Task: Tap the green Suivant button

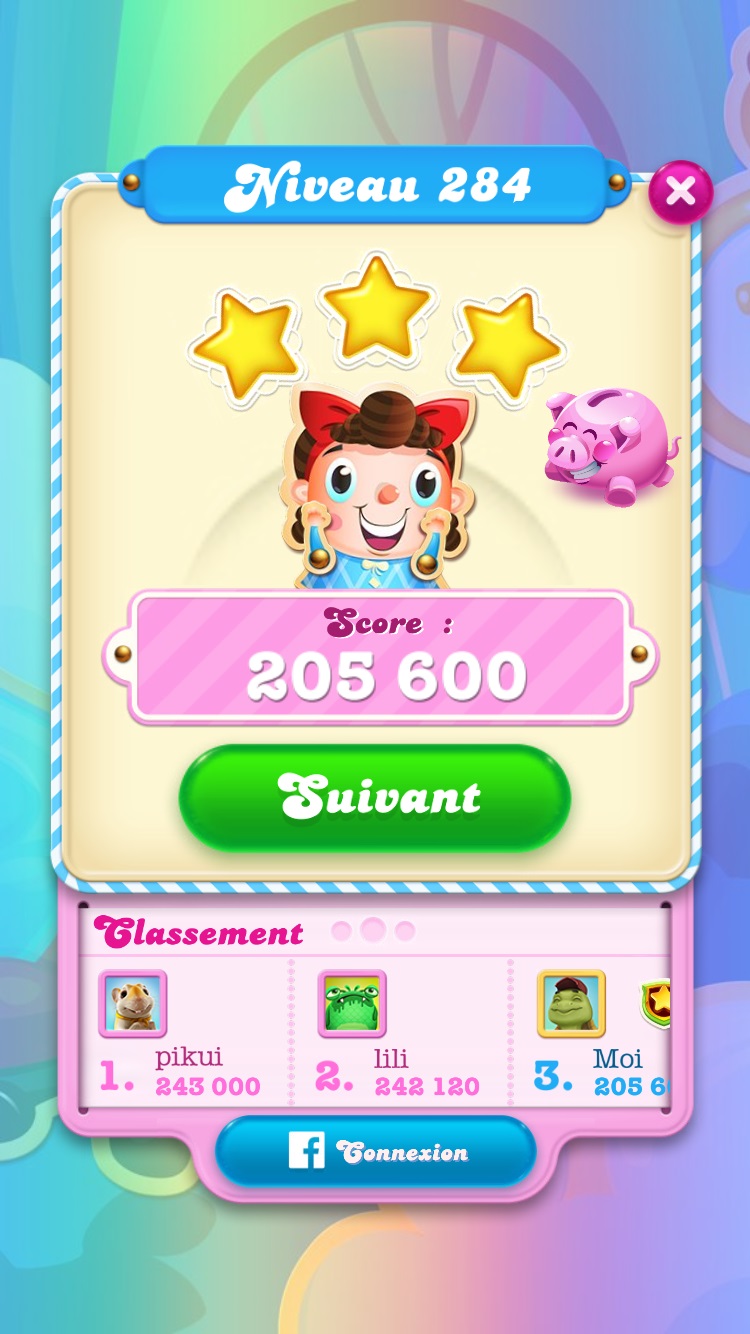Action: point(375,798)
